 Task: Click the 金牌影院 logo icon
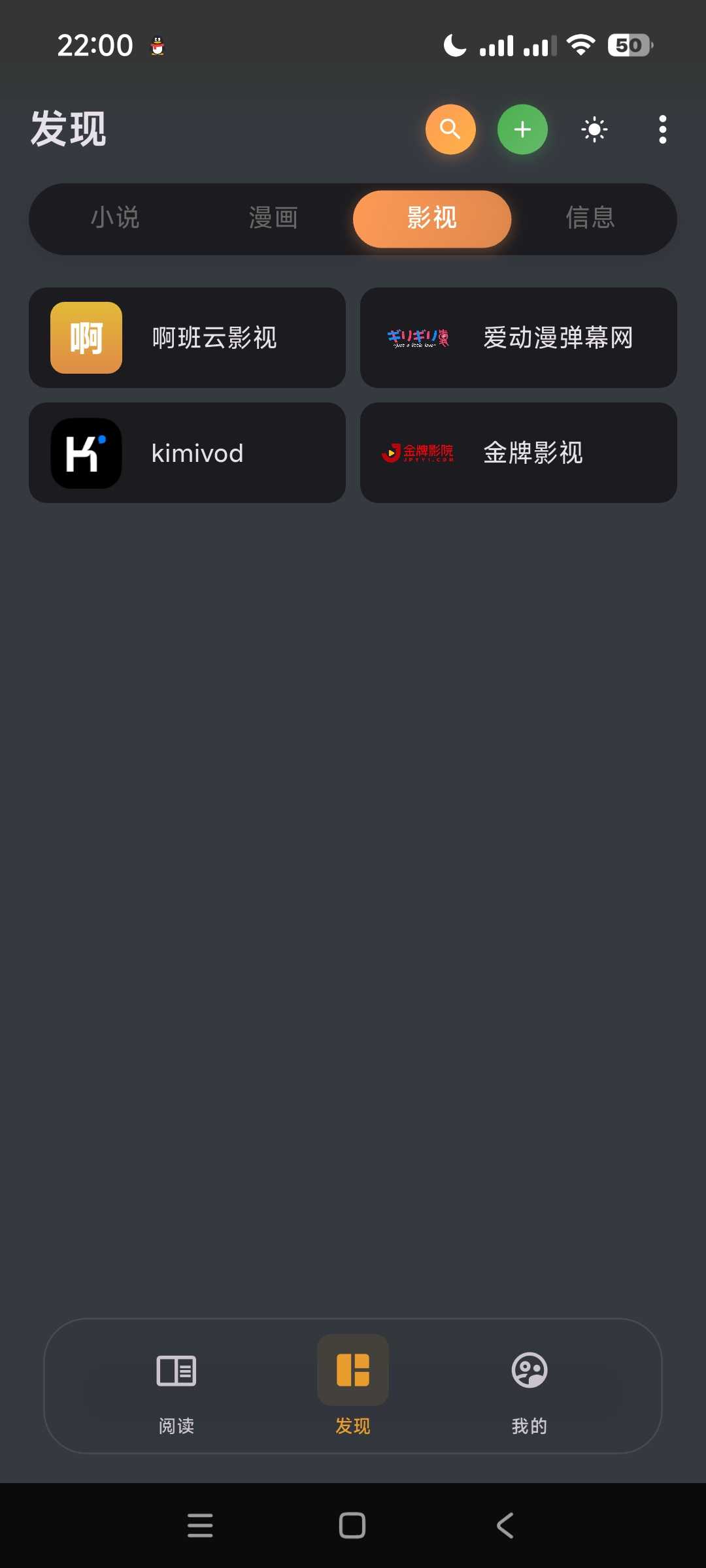[x=419, y=453]
